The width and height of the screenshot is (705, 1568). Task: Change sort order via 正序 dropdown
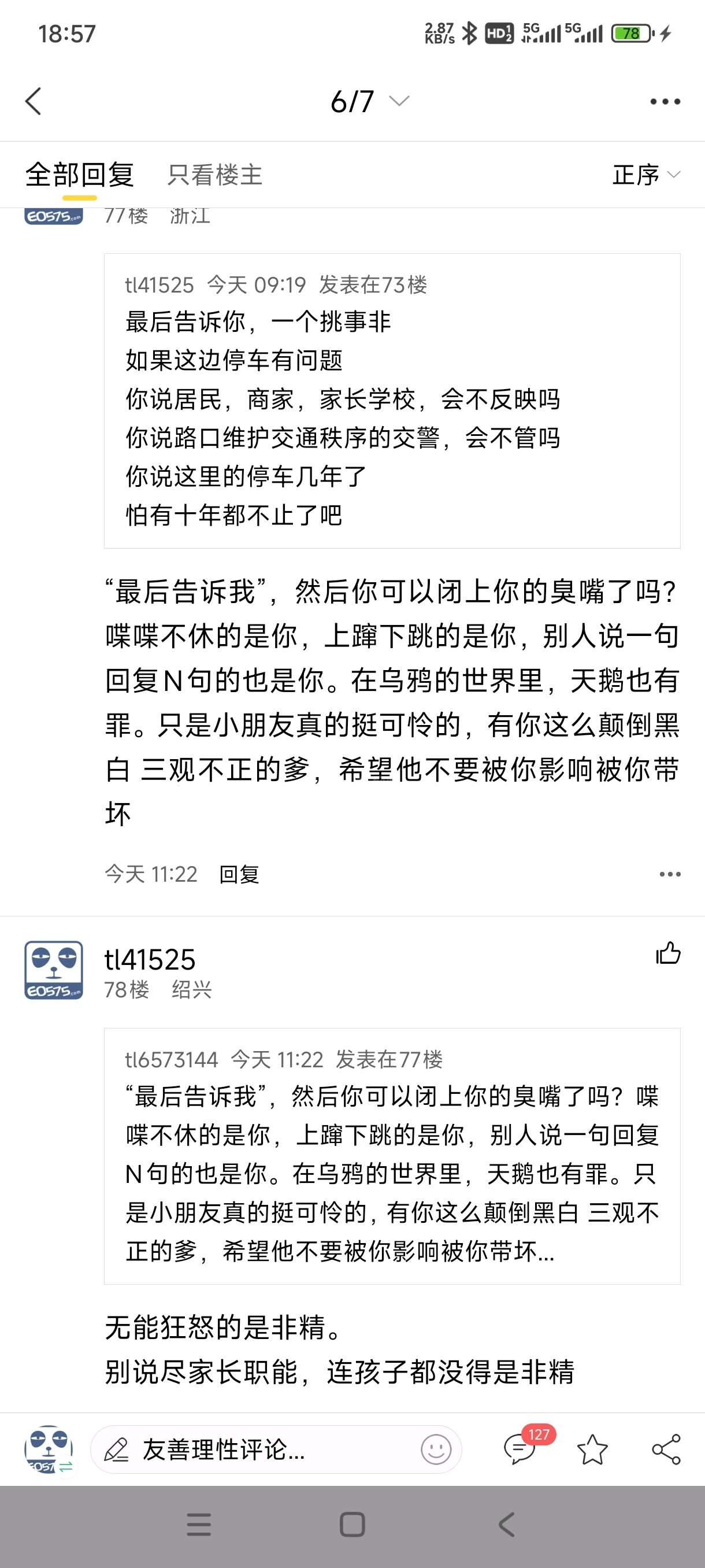click(646, 175)
